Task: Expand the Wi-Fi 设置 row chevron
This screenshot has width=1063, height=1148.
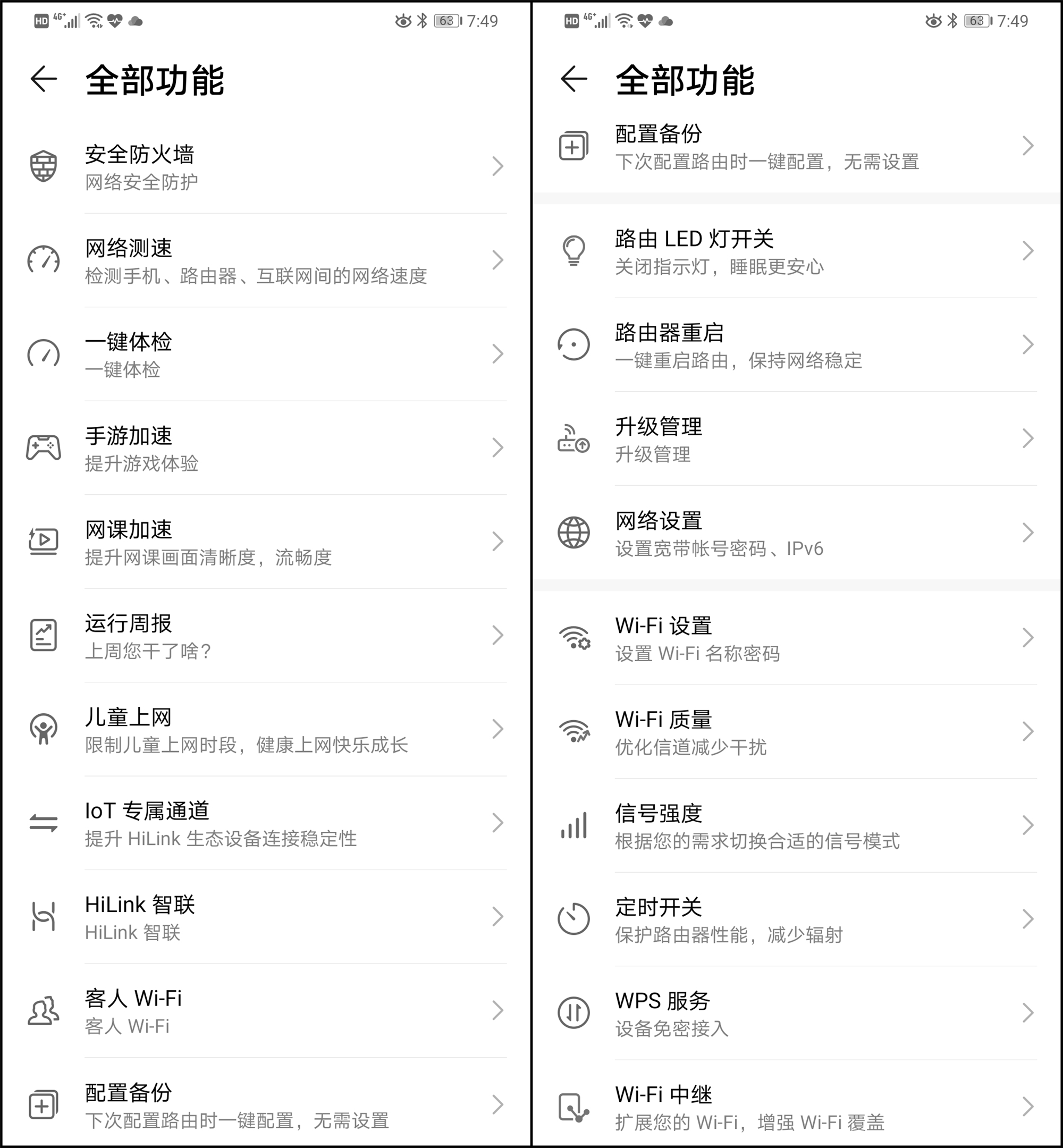Action: 1028,637
